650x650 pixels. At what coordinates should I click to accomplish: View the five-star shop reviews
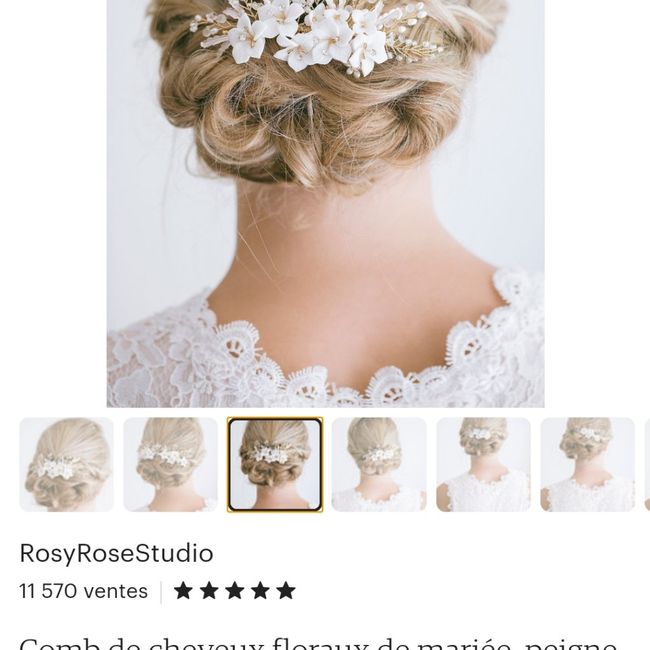coord(235,591)
